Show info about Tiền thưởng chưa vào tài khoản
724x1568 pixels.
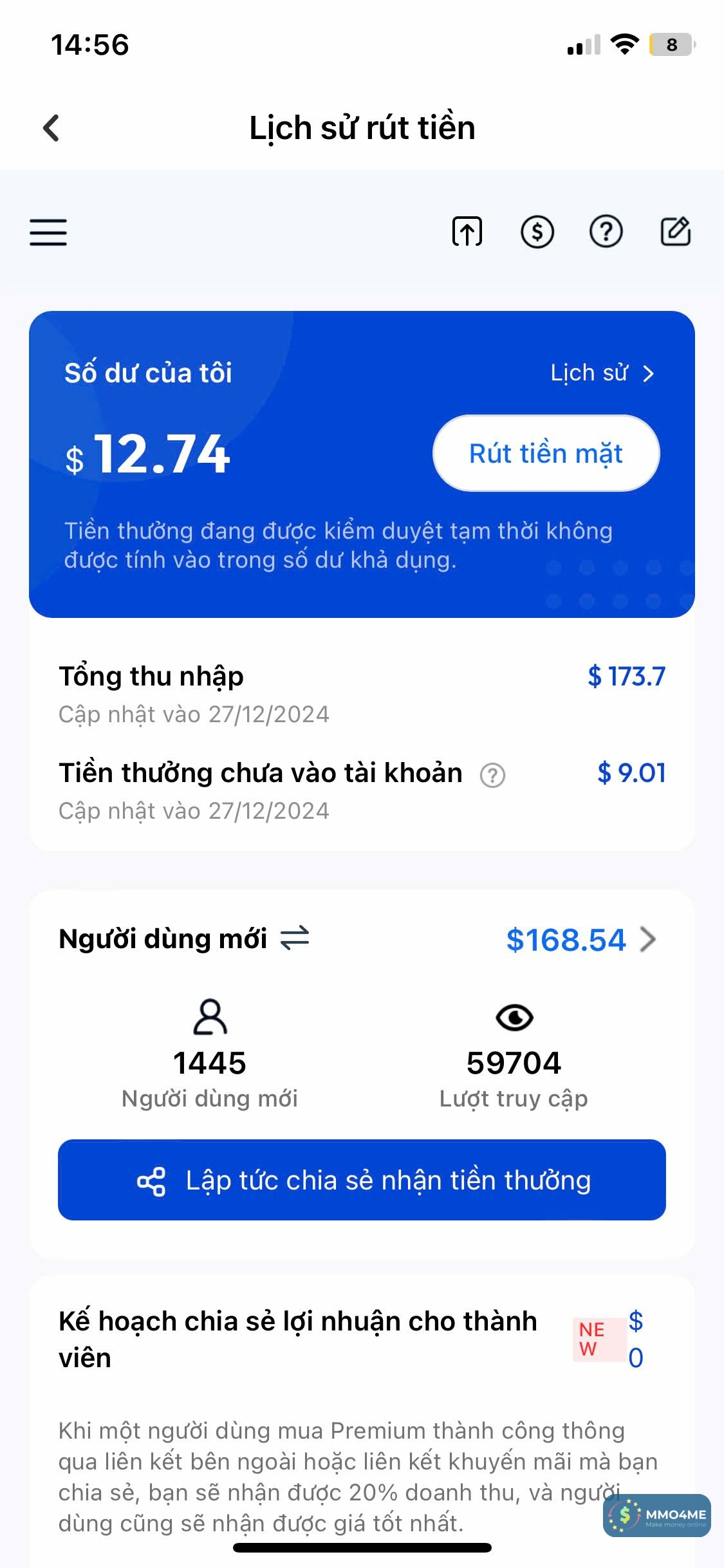click(x=492, y=775)
